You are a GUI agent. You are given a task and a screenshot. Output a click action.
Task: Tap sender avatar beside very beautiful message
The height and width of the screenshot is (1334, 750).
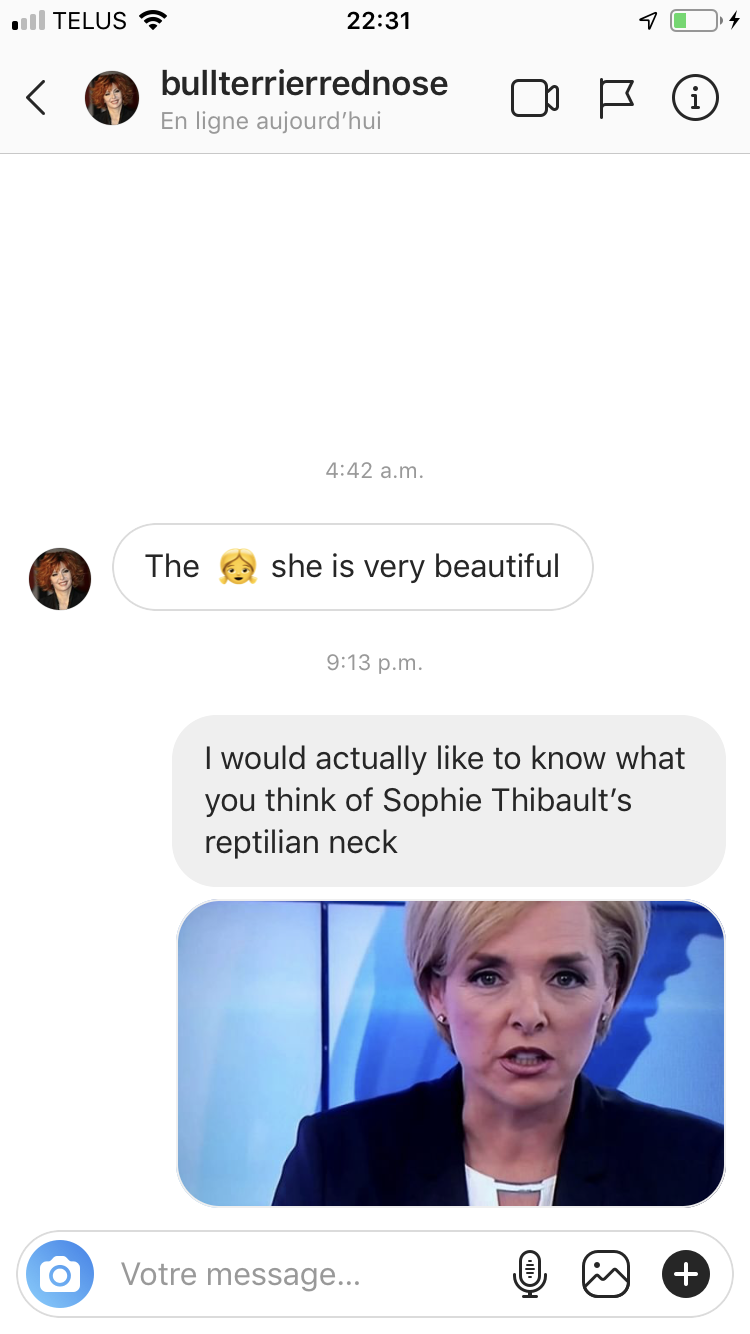60,579
